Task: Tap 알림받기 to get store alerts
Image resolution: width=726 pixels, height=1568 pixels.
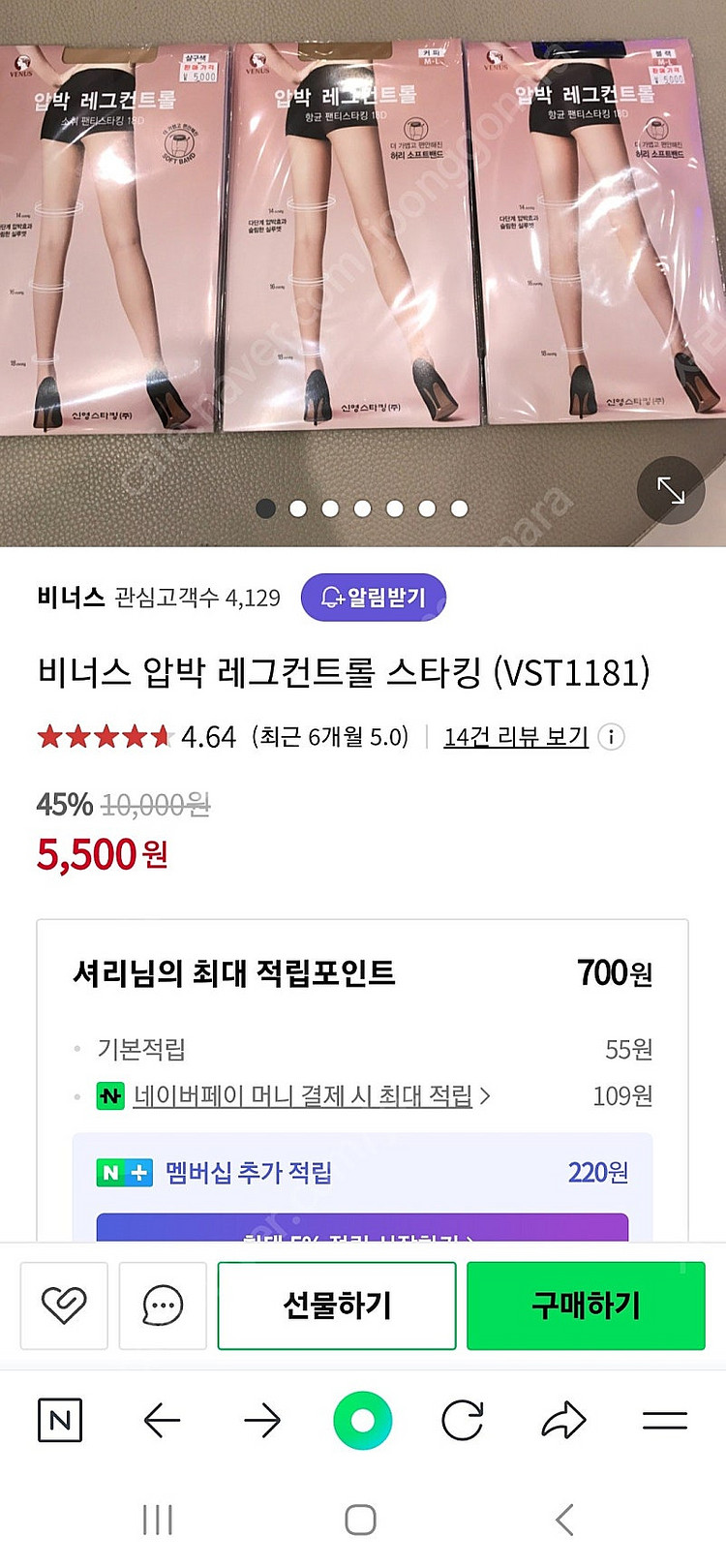Action: pyautogui.click(x=374, y=598)
